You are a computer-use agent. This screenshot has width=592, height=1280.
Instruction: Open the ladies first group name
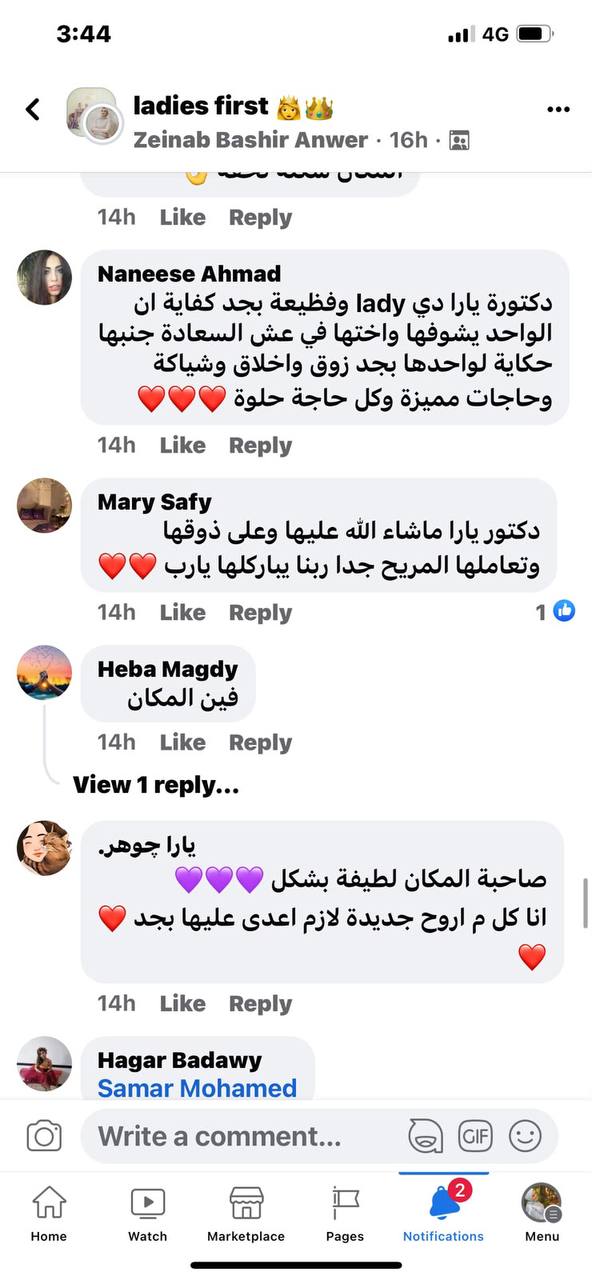[x=201, y=106]
